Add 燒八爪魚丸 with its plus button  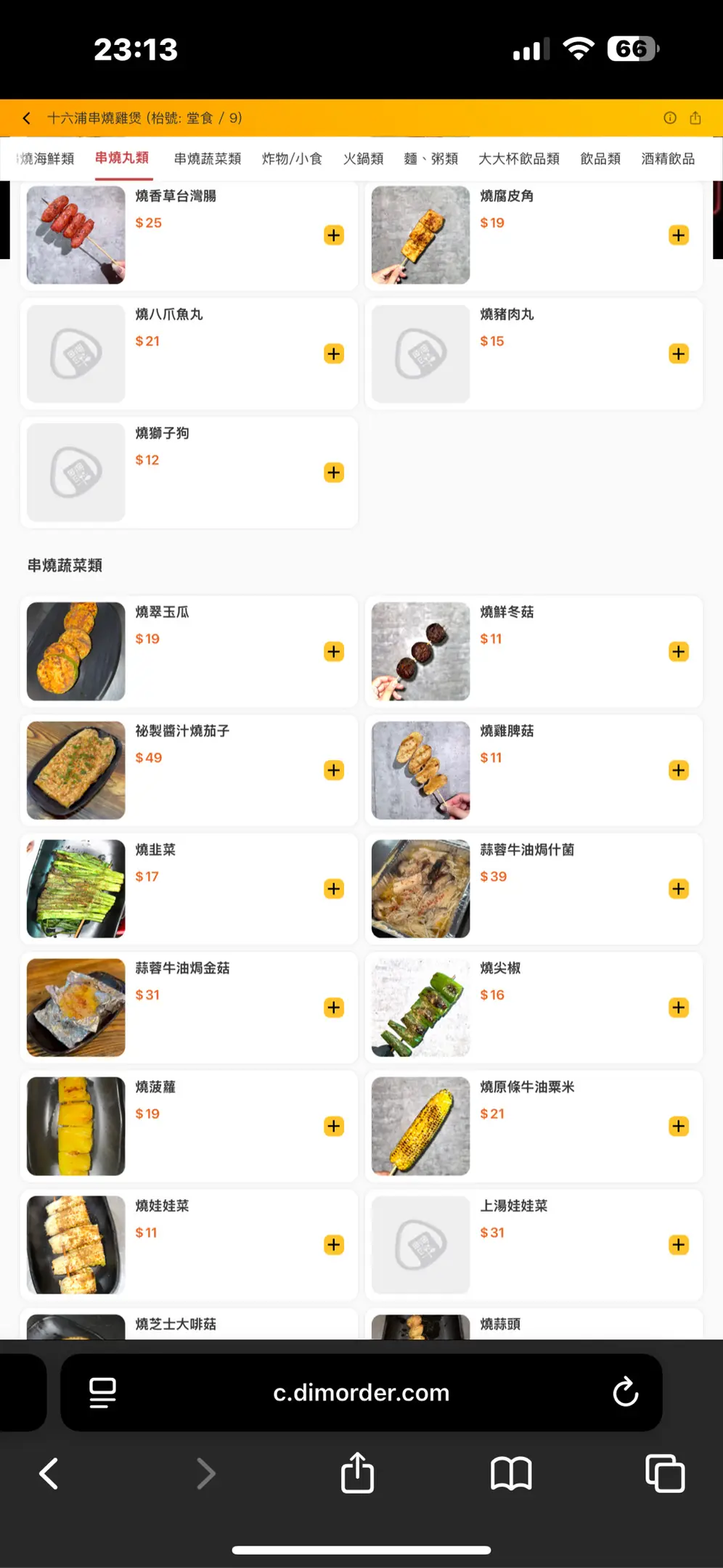pos(334,354)
